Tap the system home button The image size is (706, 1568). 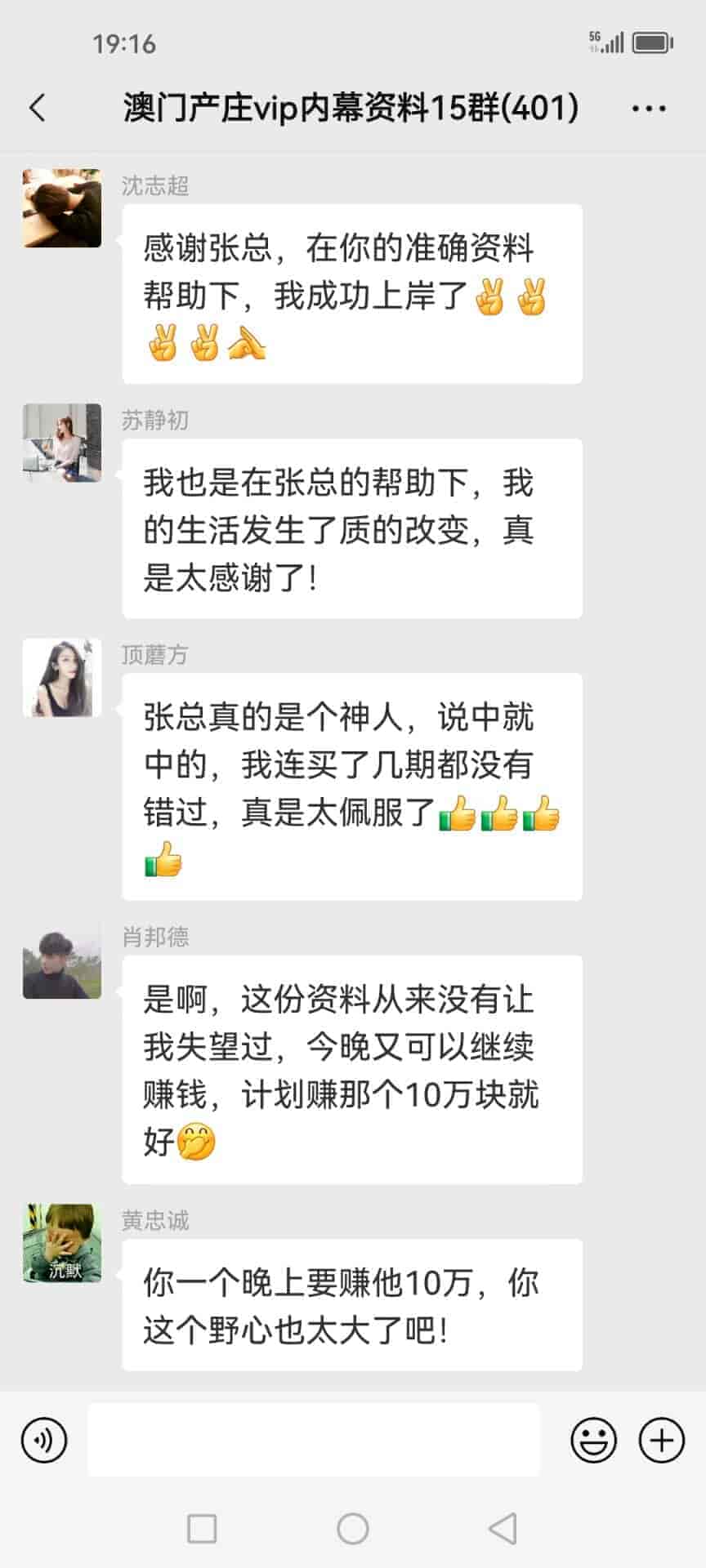[x=353, y=1528]
